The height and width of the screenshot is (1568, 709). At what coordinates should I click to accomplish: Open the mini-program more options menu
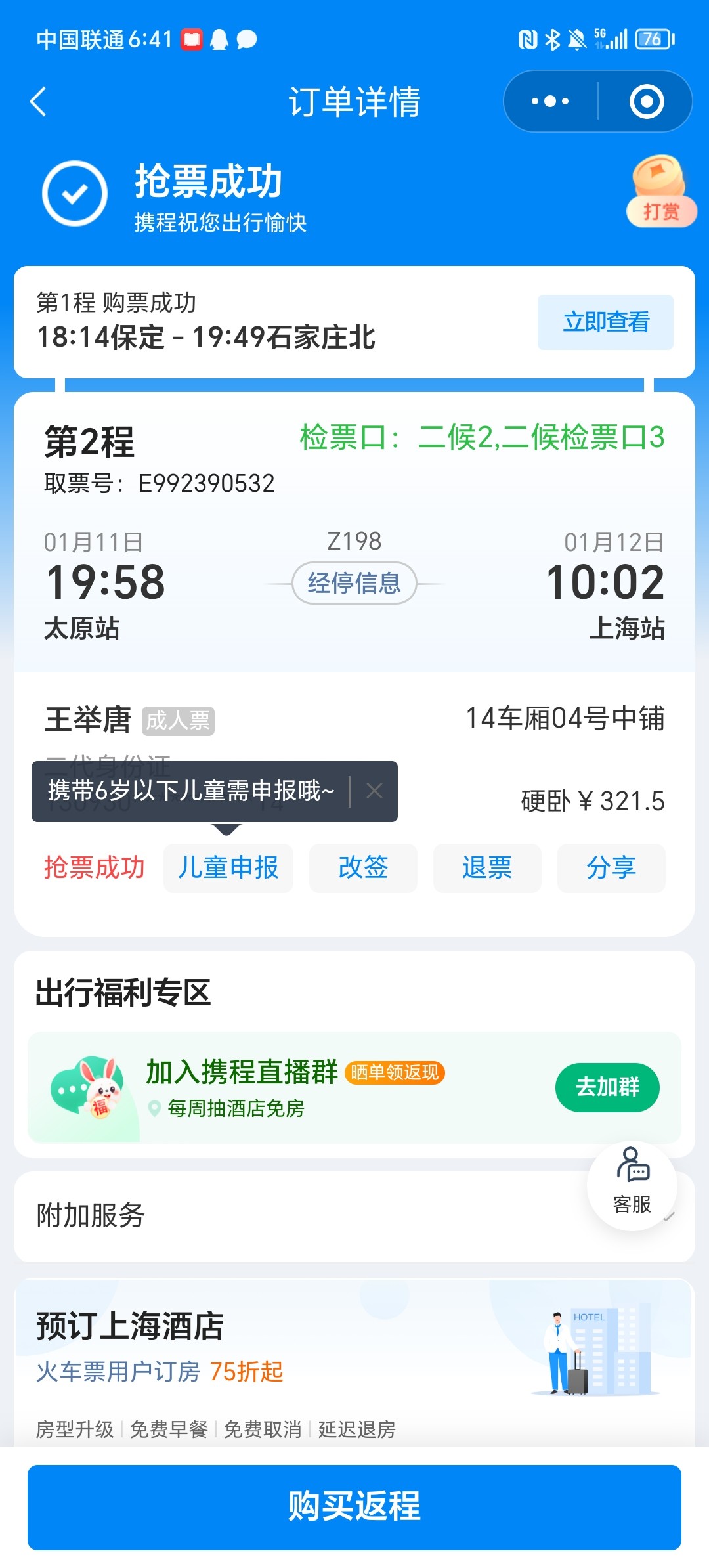[549, 101]
